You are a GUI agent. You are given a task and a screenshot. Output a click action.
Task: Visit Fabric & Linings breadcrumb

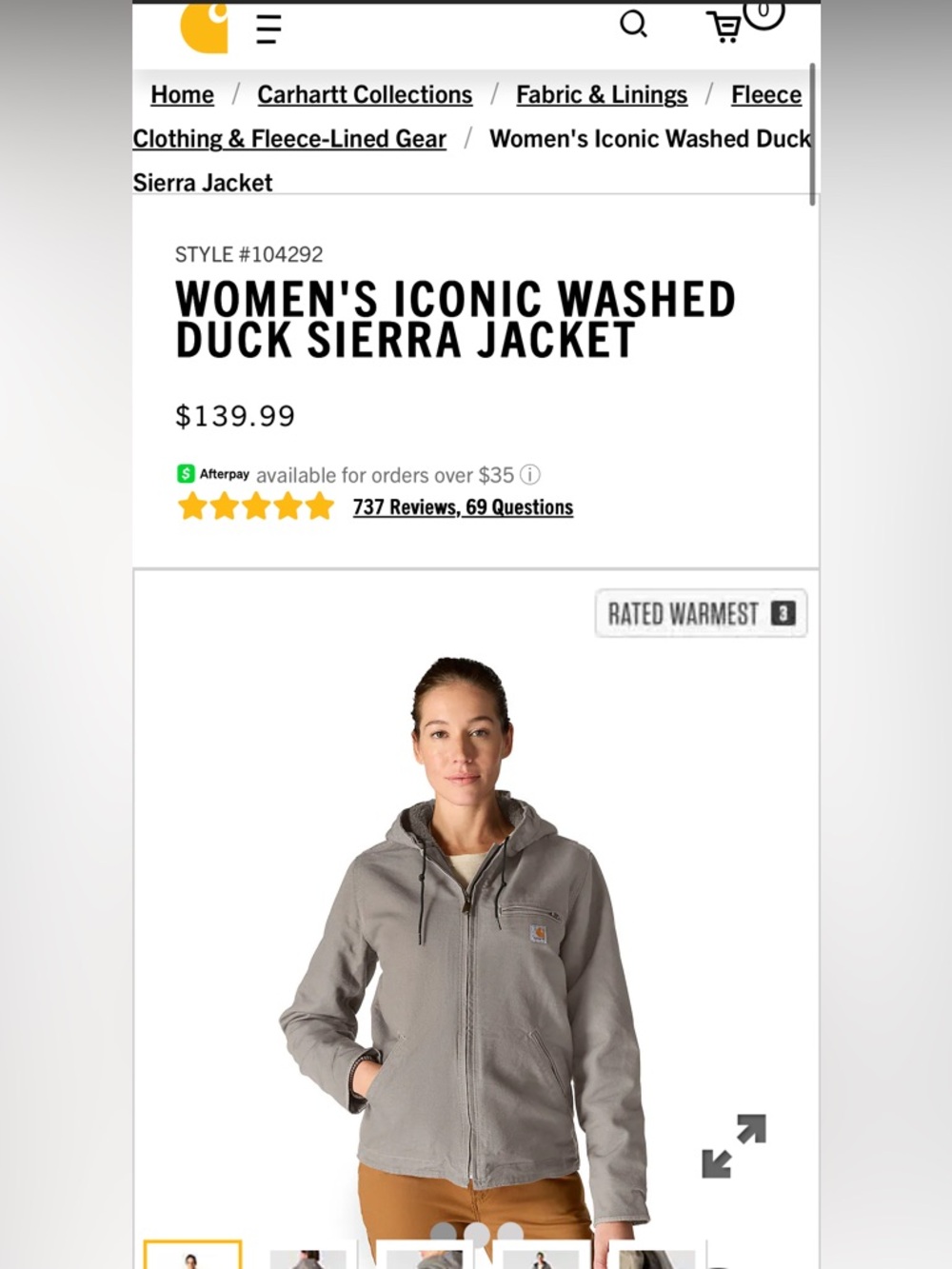click(x=602, y=94)
